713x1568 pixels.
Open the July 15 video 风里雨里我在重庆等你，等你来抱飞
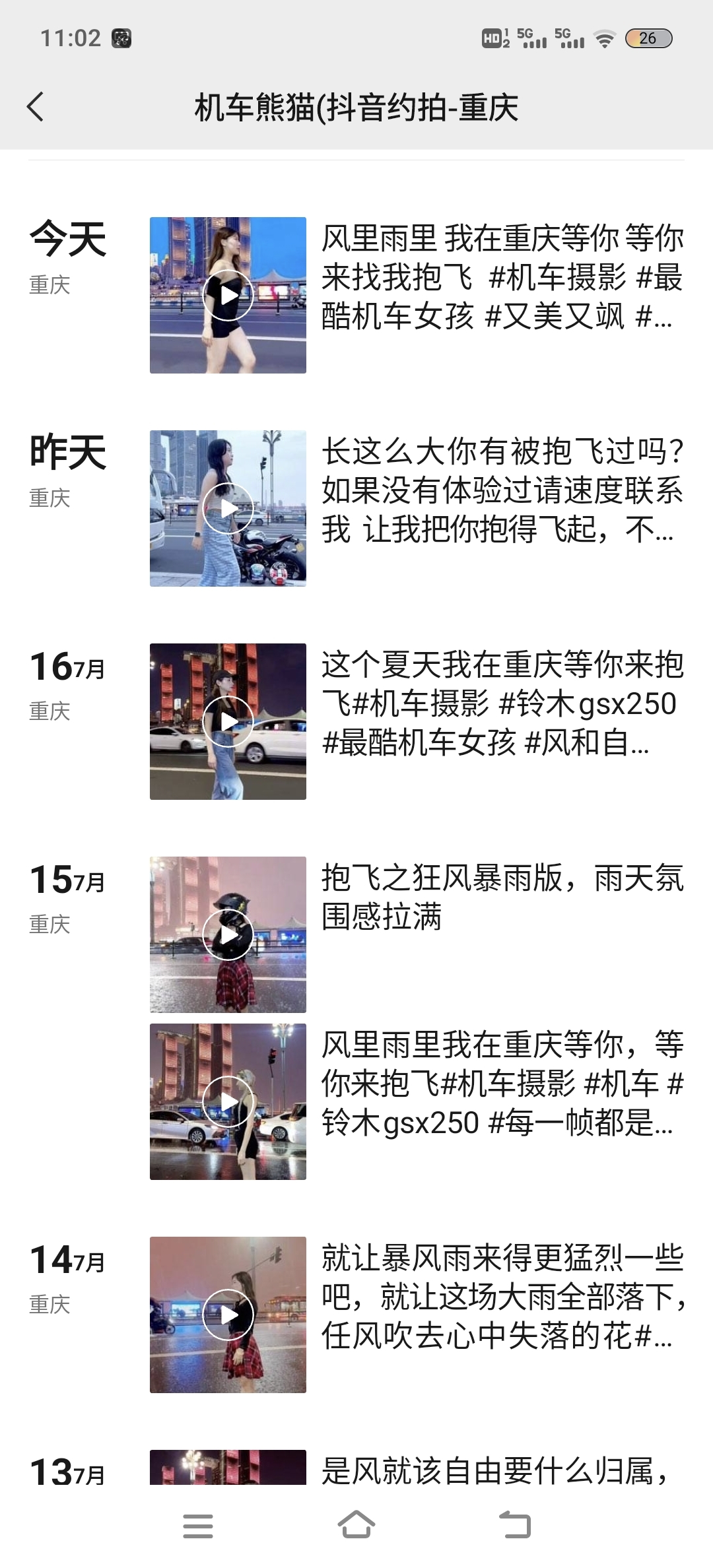click(x=228, y=1101)
